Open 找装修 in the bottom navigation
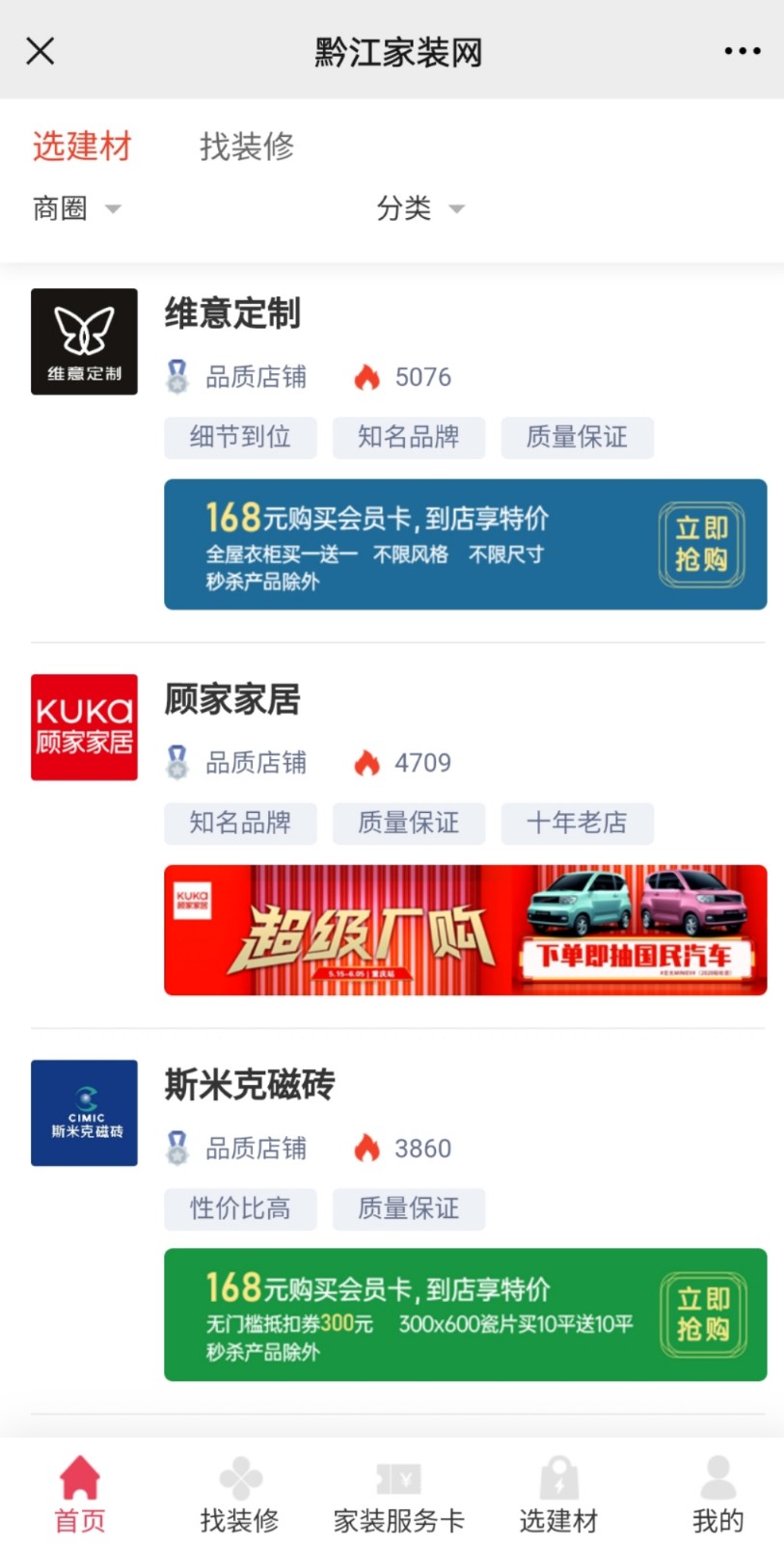The height and width of the screenshot is (1543, 784). [x=239, y=1495]
